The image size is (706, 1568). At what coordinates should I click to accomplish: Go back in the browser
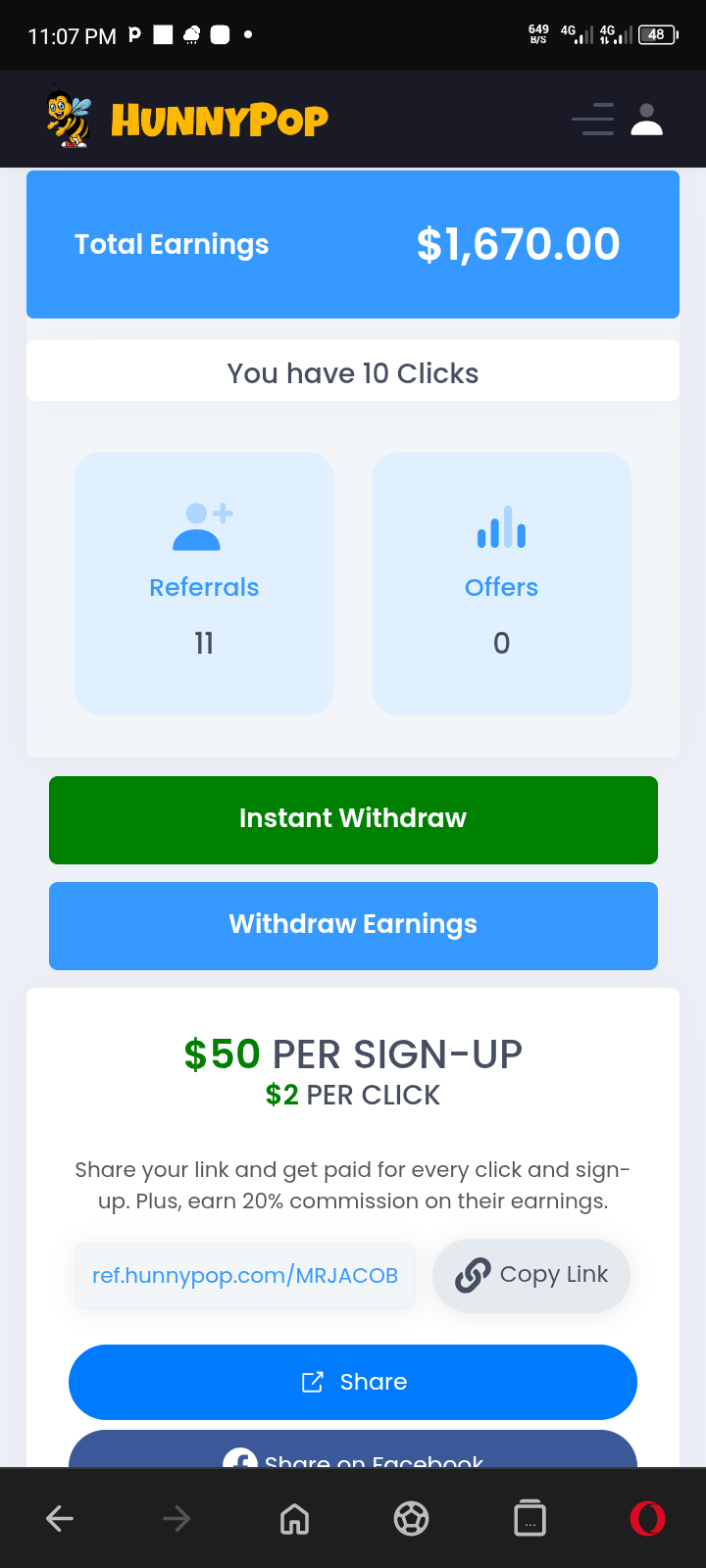click(60, 1519)
